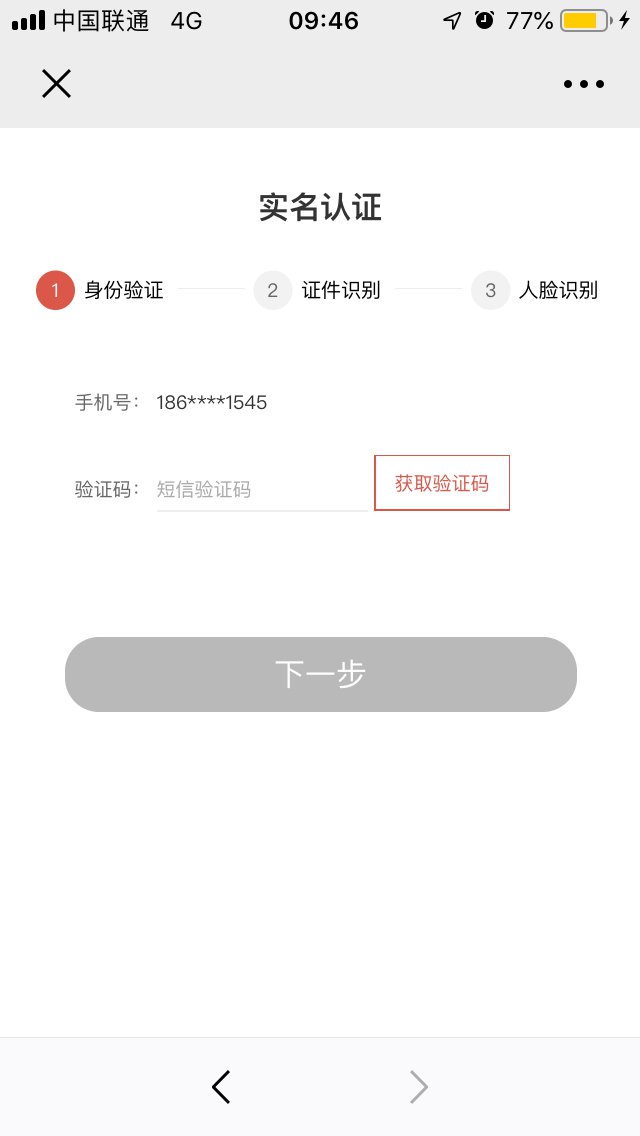Tap the 下一步 button

click(321, 674)
